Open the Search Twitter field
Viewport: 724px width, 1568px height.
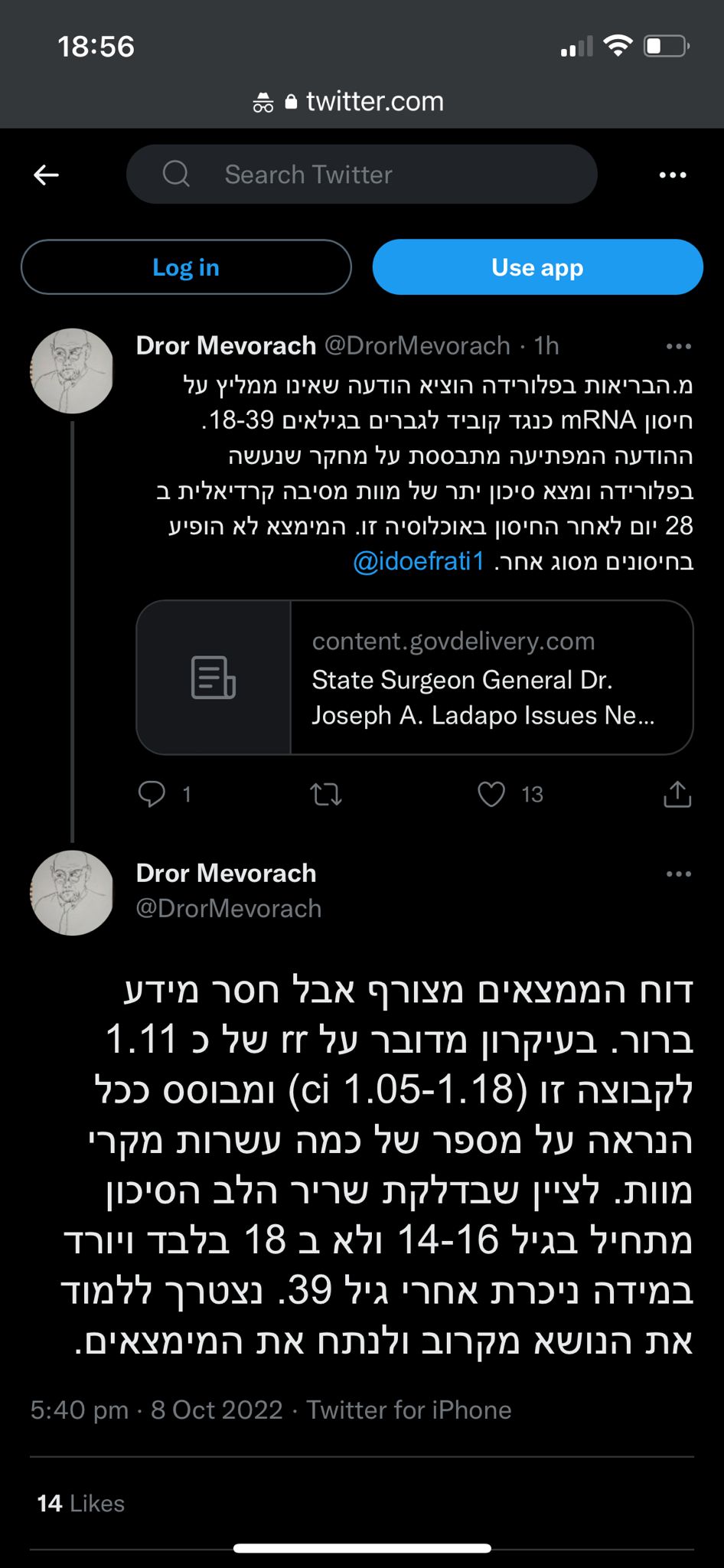(x=361, y=175)
